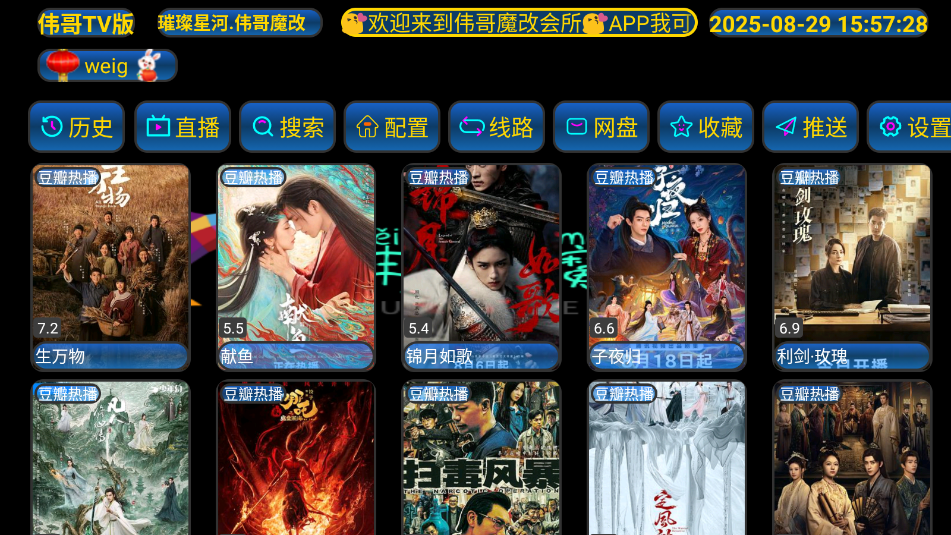The width and height of the screenshot is (951, 535).
Task: Switch 线路 source line
Action: click(497, 127)
